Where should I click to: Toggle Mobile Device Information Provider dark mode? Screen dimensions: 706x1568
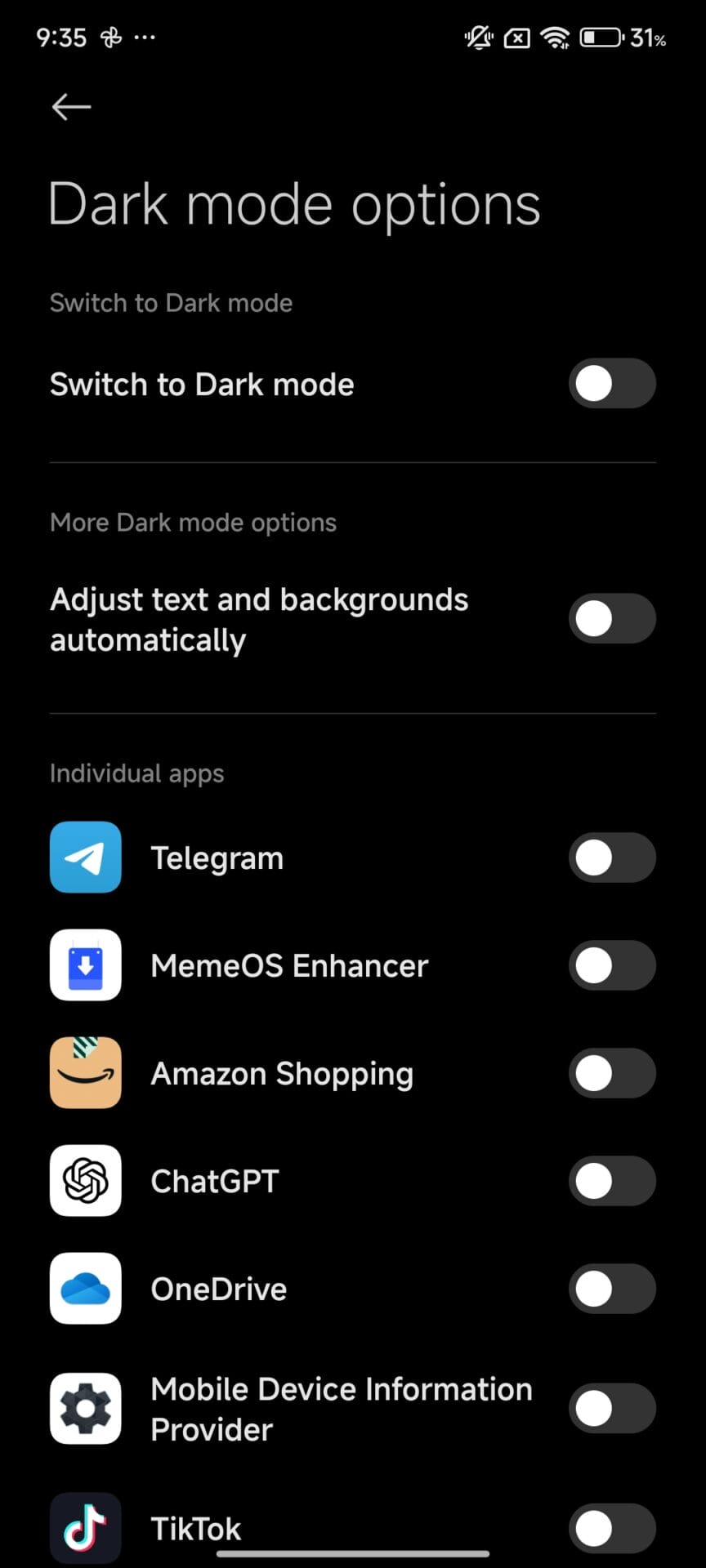[x=612, y=1409]
